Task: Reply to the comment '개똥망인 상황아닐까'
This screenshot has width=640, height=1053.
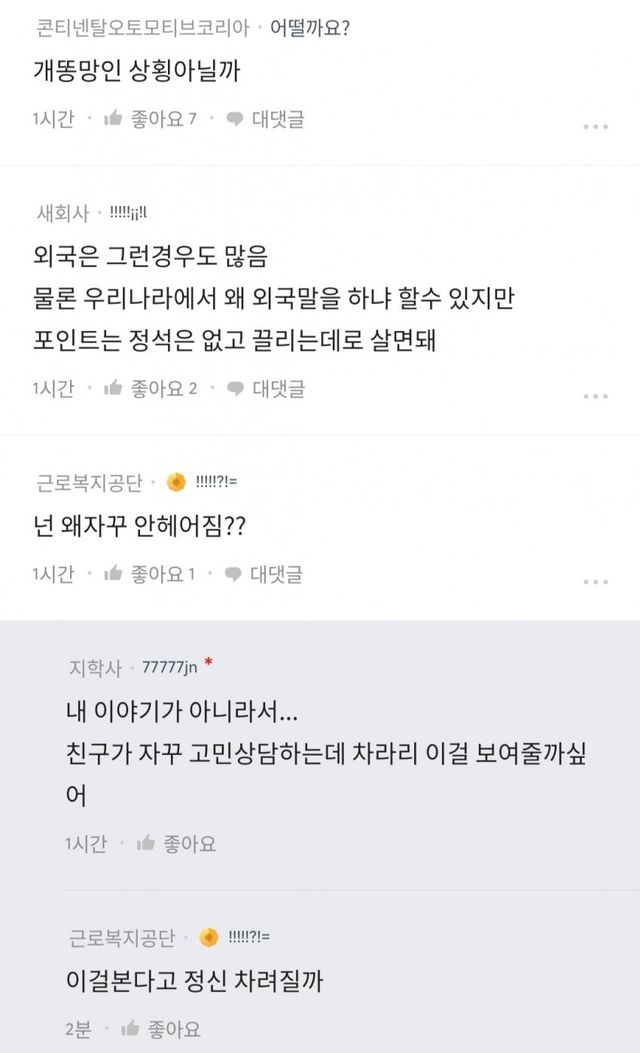Action: pos(265,119)
